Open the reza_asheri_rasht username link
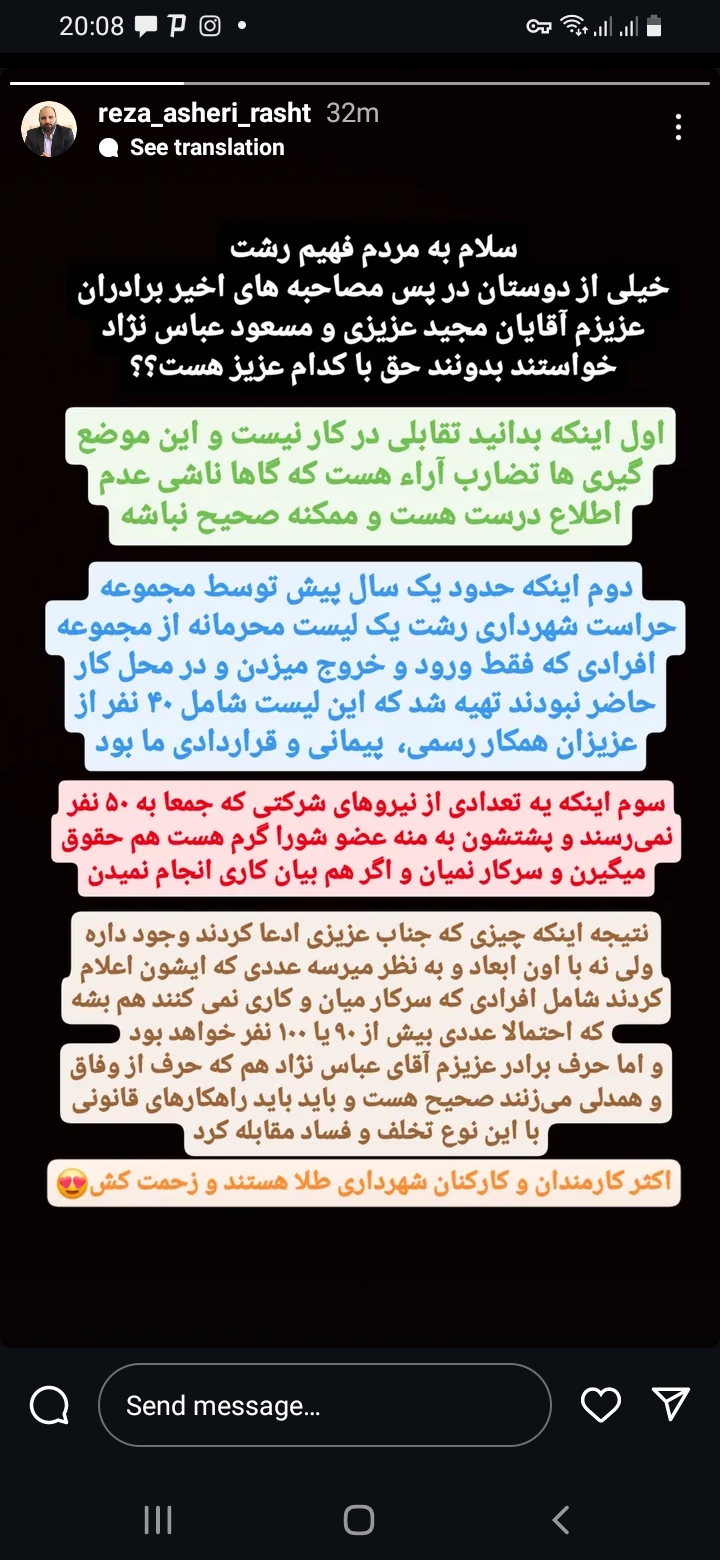Image resolution: width=720 pixels, height=1560 pixels. pos(205,113)
